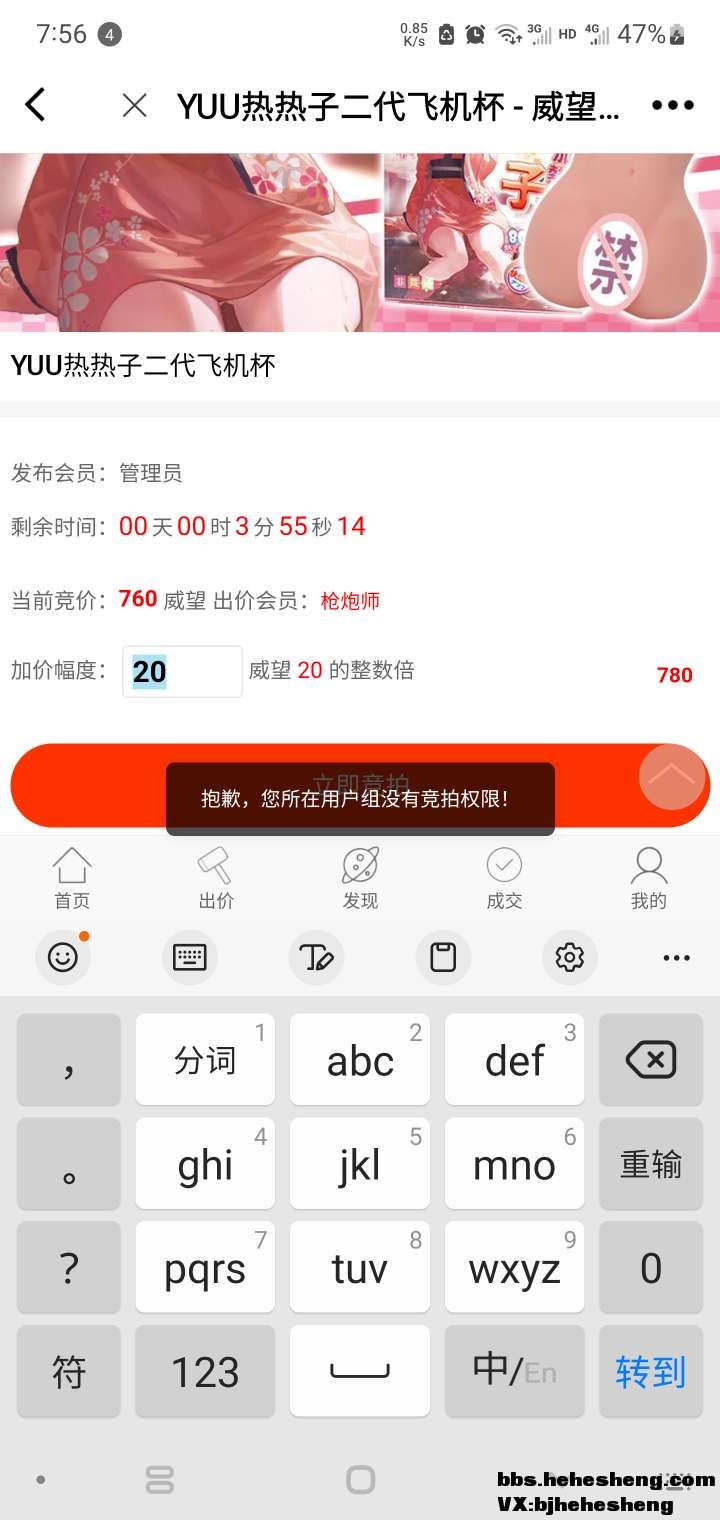Switch to the 首页 tab

point(72,878)
